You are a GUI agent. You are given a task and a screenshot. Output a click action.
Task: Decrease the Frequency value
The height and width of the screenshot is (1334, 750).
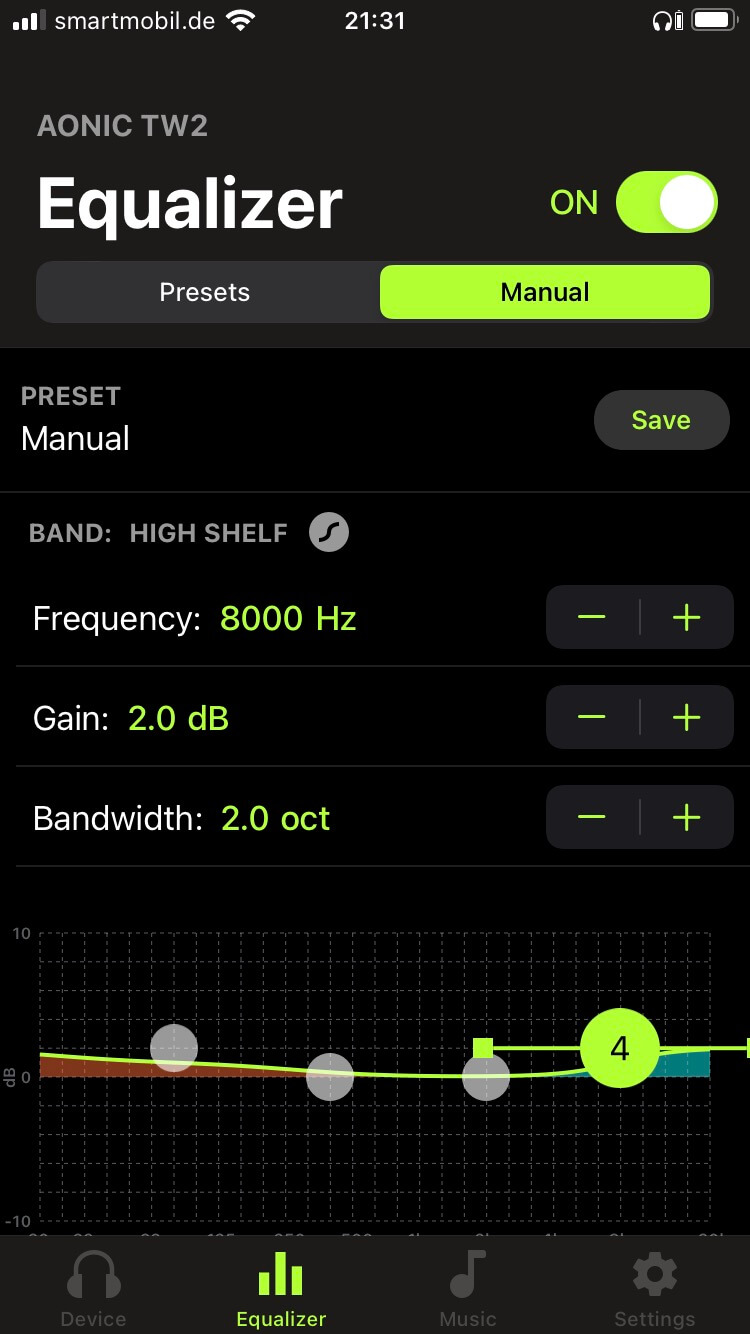(x=592, y=618)
